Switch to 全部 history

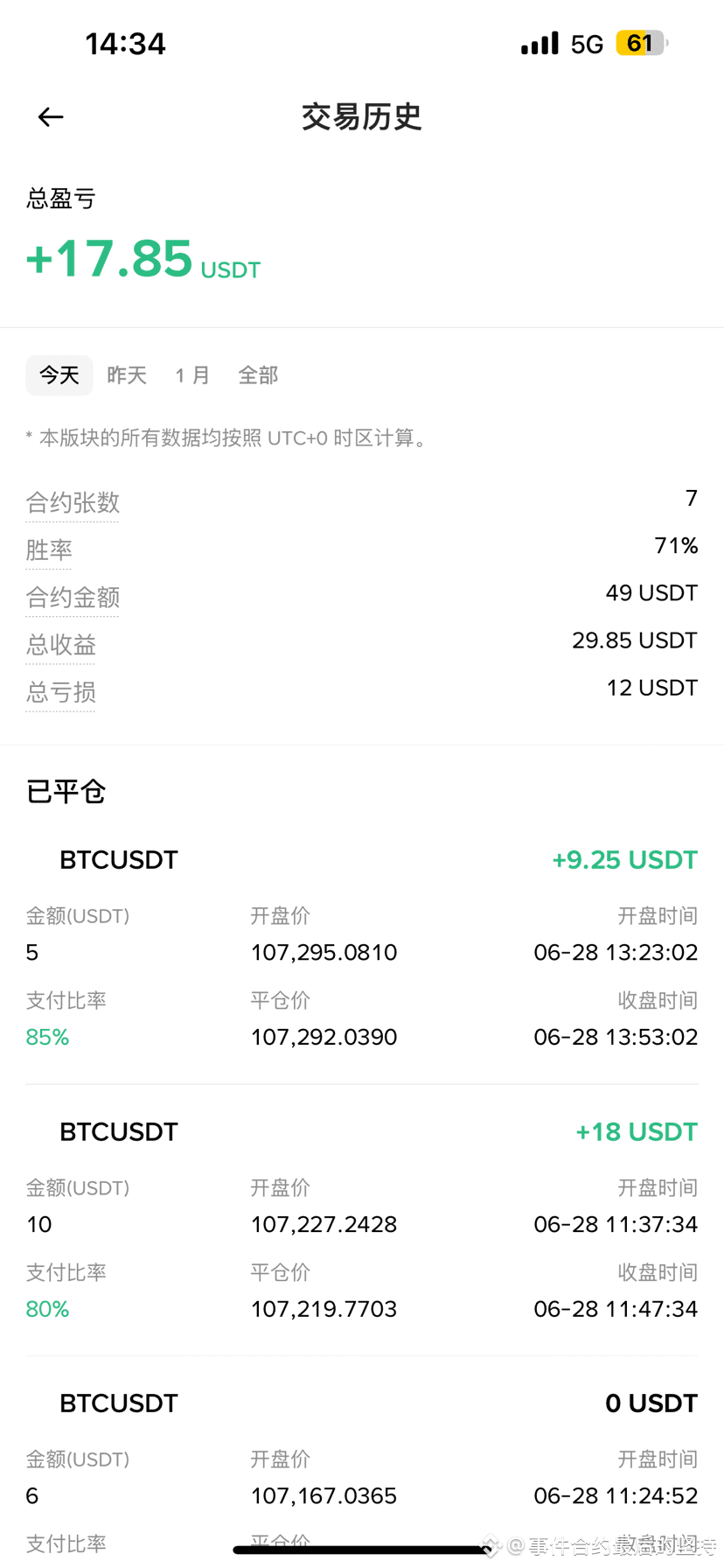(x=258, y=375)
